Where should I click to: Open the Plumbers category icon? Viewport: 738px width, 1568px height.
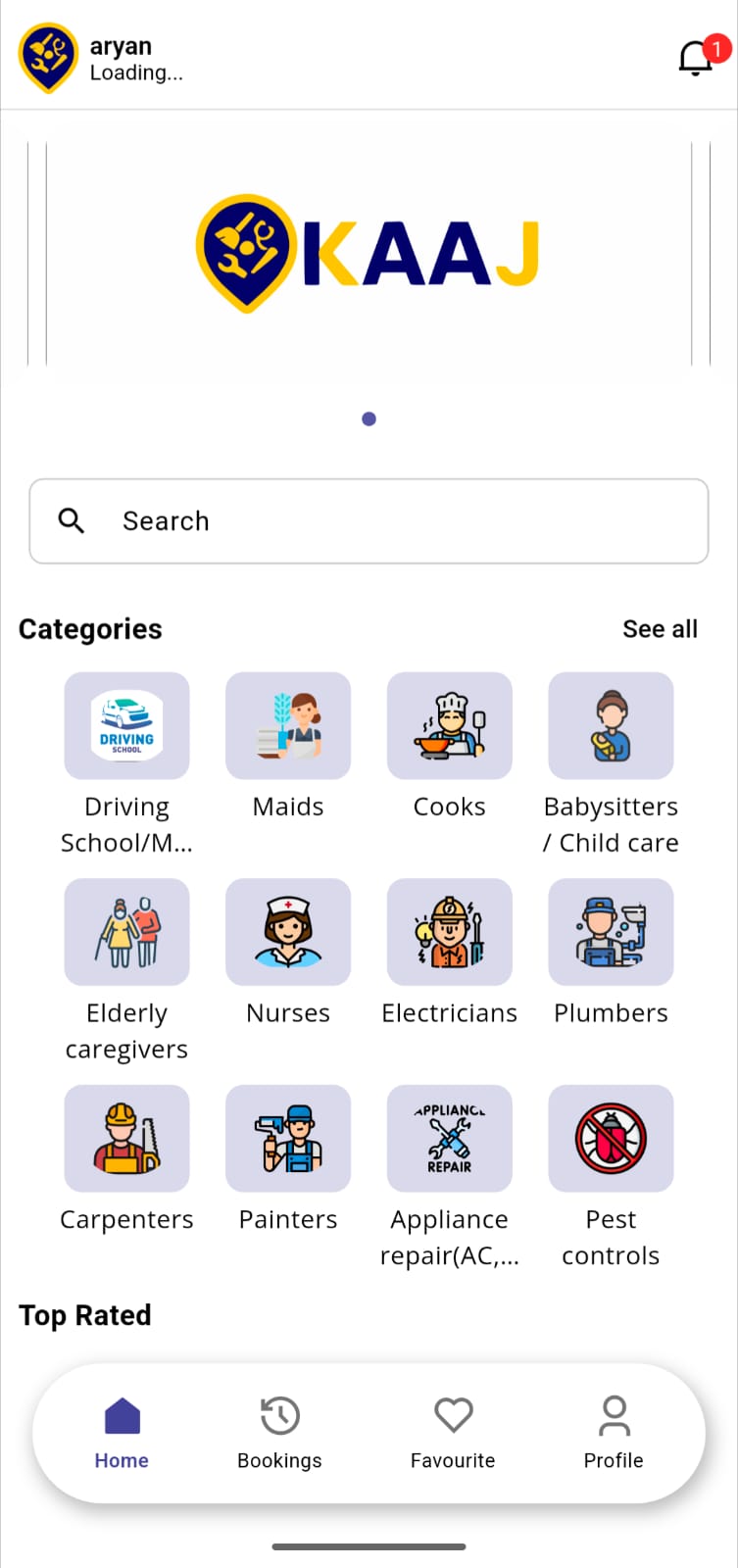pyautogui.click(x=610, y=932)
